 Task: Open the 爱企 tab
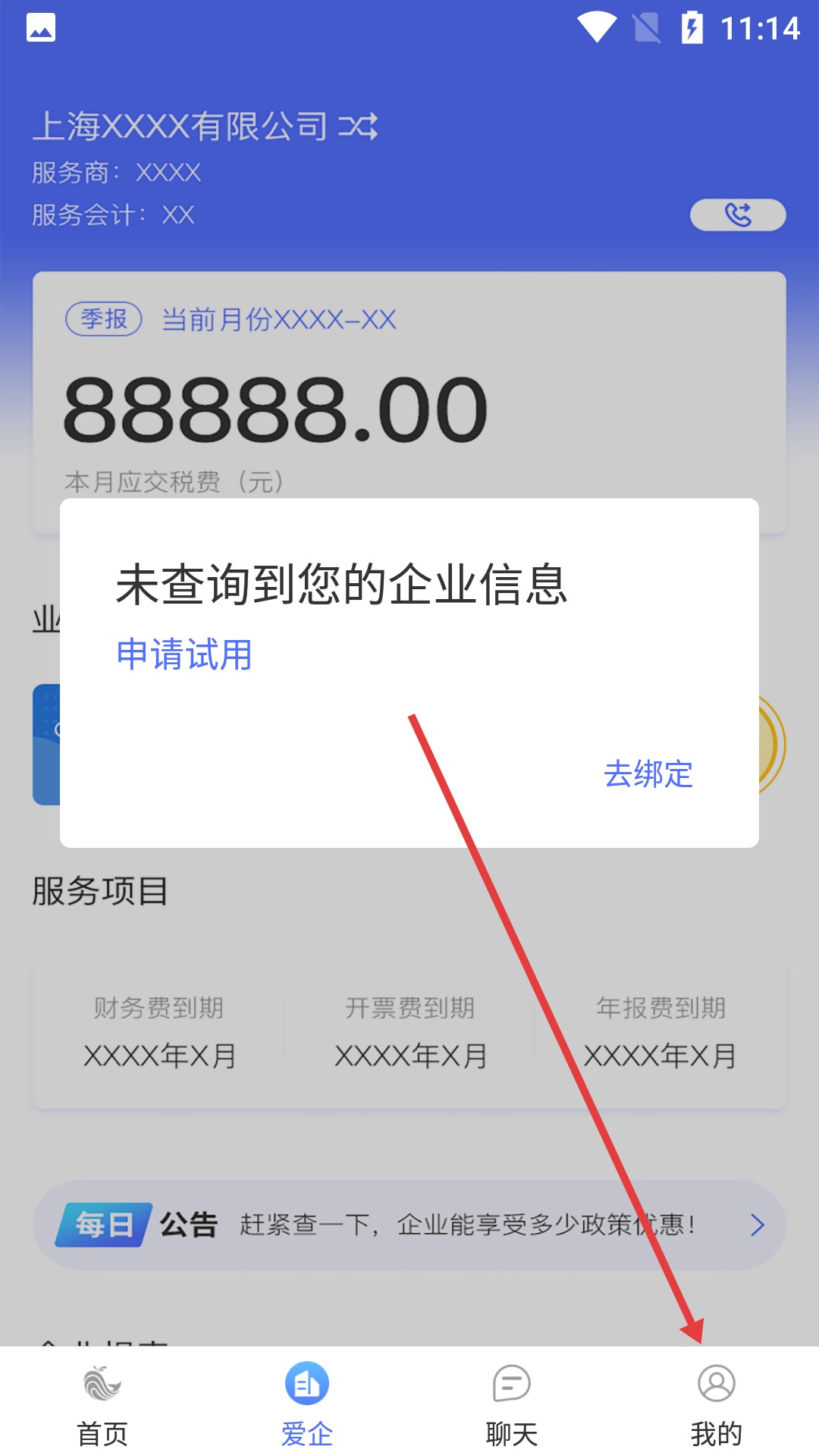pos(307,1404)
